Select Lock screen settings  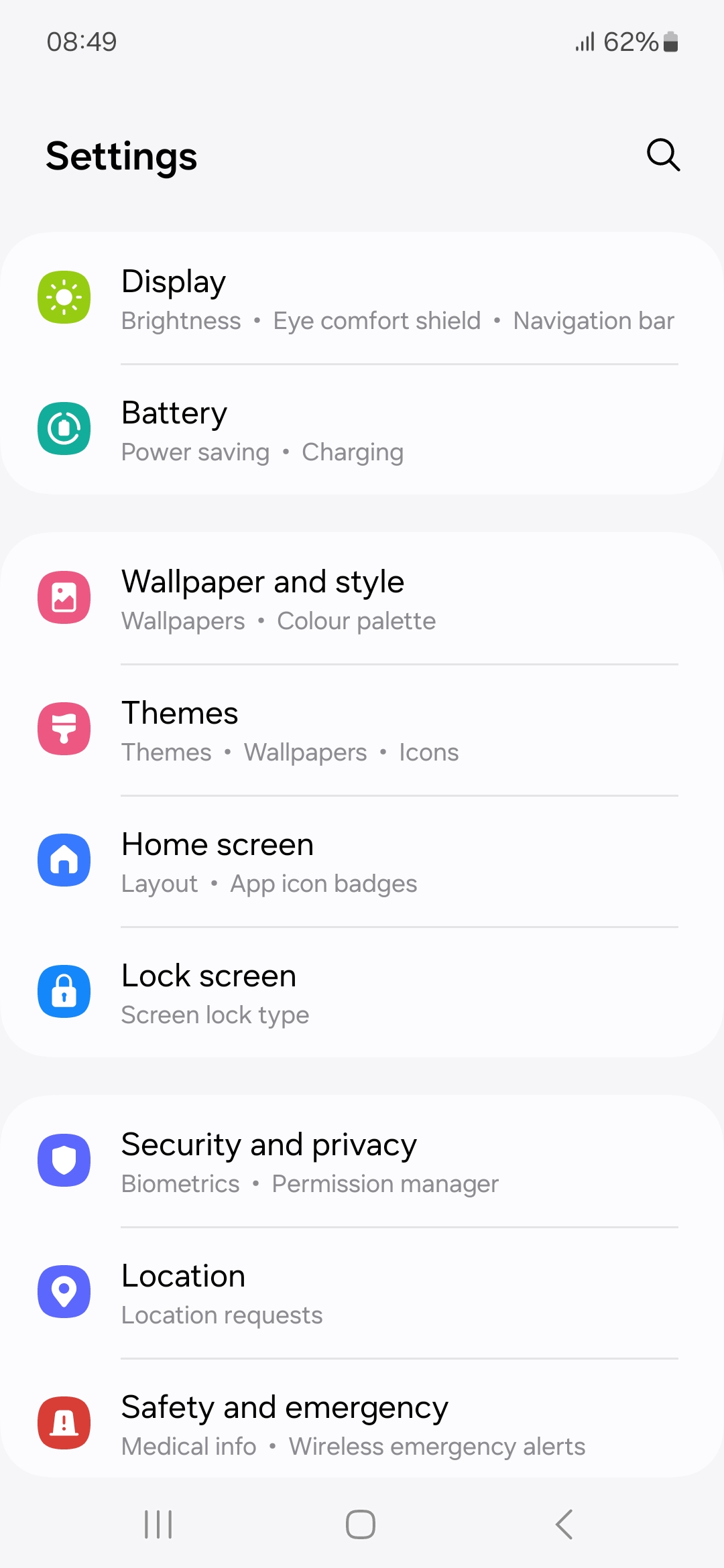click(362, 993)
